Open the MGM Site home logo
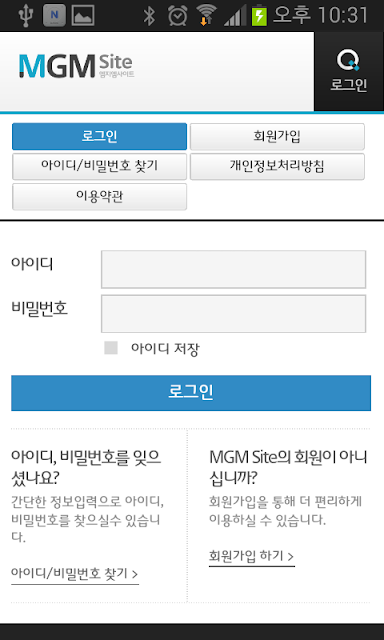The image size is (384, 640). point(76,66)
